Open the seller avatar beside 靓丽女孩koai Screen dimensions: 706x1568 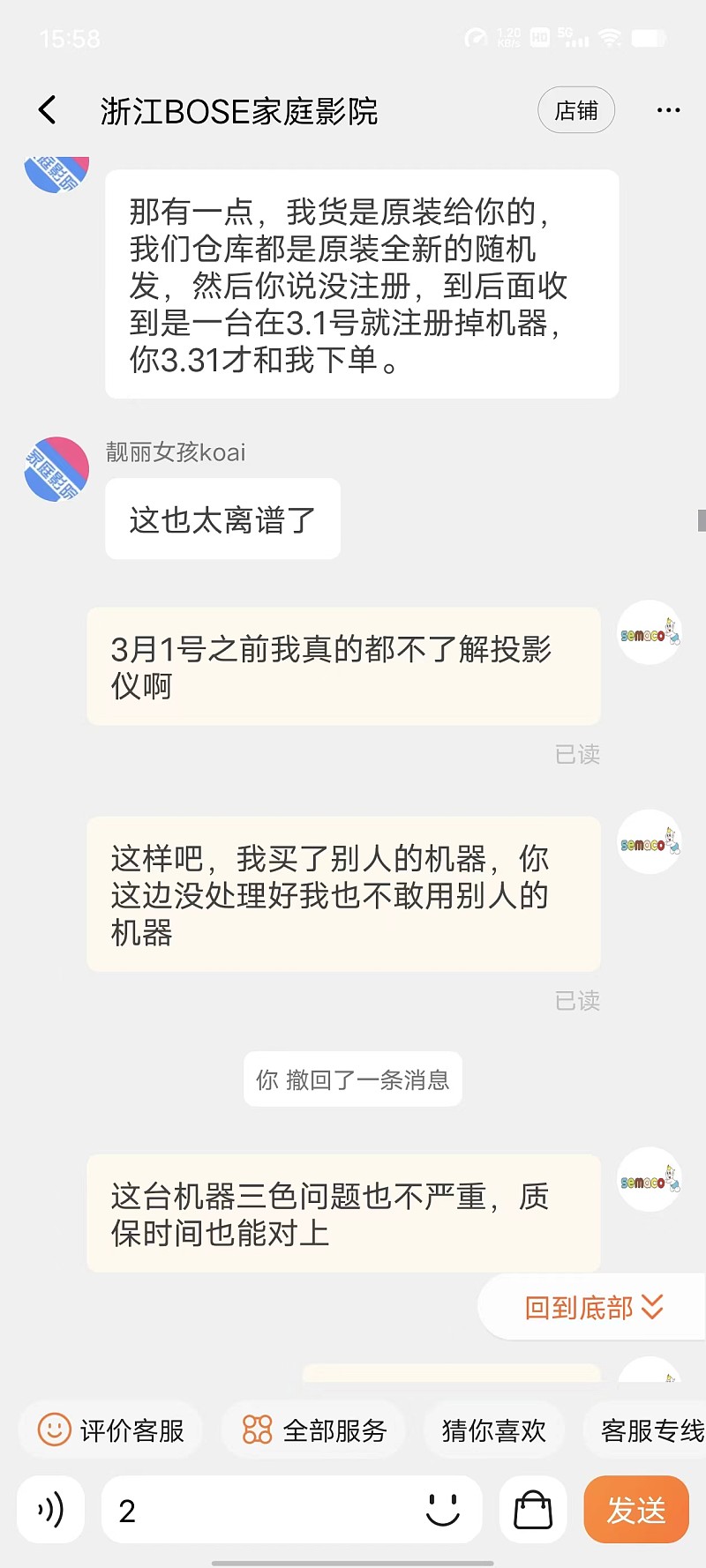56,469
